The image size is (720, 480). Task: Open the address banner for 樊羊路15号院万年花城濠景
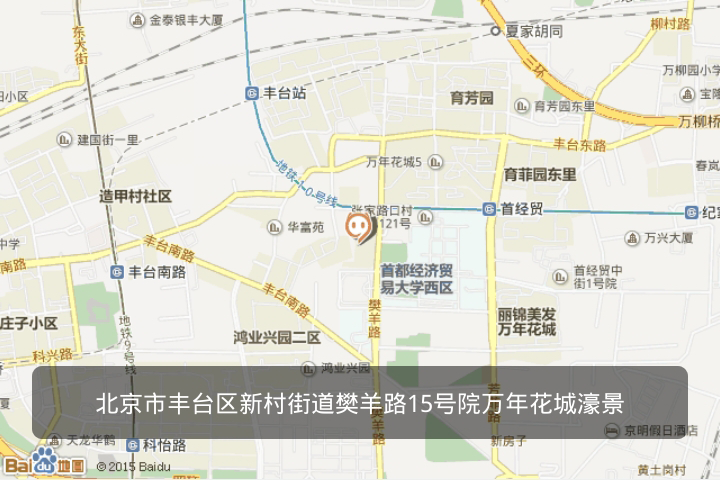pyautogui.click(x=360, y=403)
